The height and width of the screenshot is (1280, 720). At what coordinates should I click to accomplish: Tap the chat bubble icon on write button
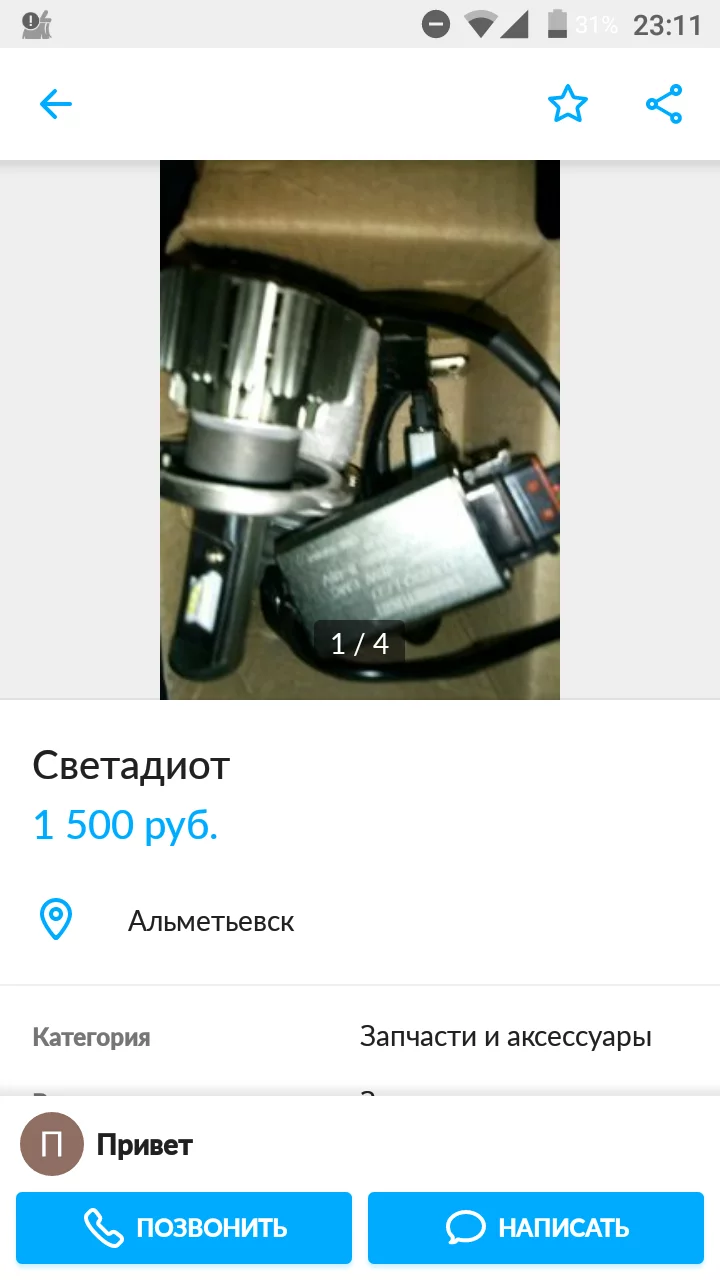463,1227
